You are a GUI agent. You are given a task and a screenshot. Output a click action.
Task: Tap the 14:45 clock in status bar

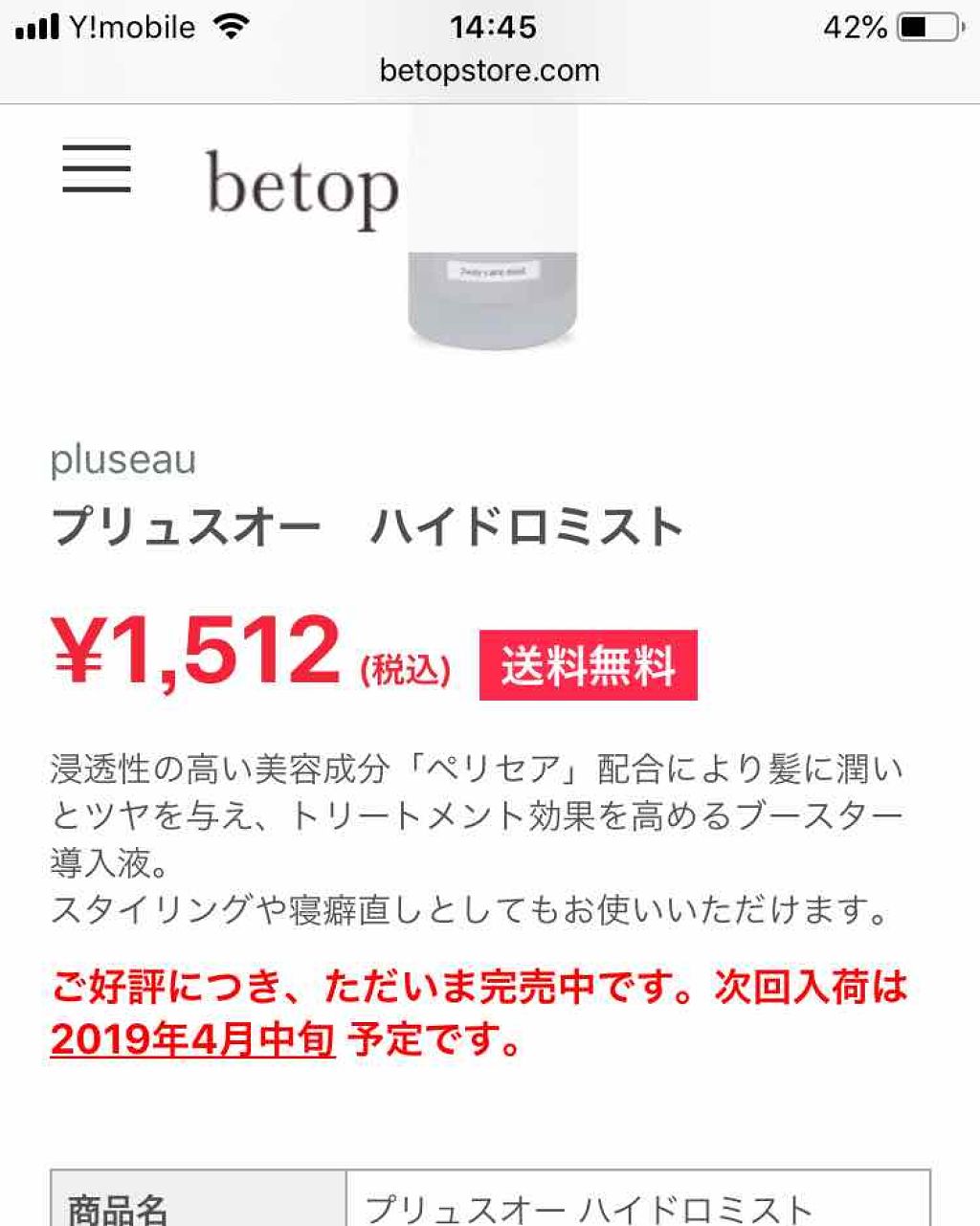coord(490,26)
